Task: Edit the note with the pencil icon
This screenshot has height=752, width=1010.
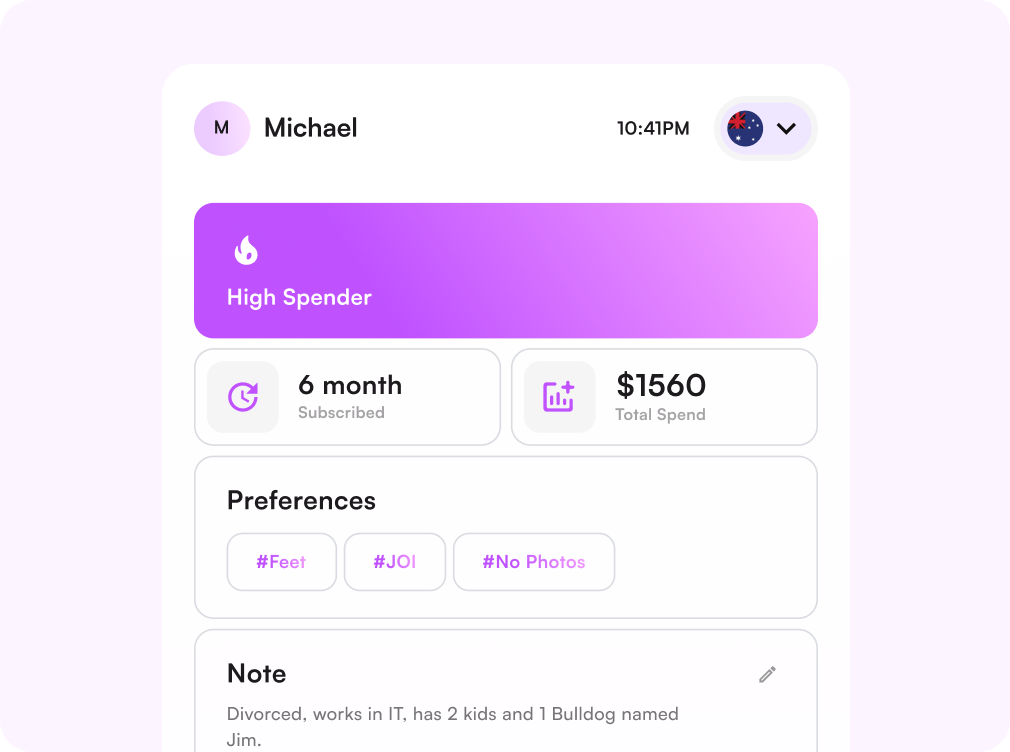Action: point(767,675)
